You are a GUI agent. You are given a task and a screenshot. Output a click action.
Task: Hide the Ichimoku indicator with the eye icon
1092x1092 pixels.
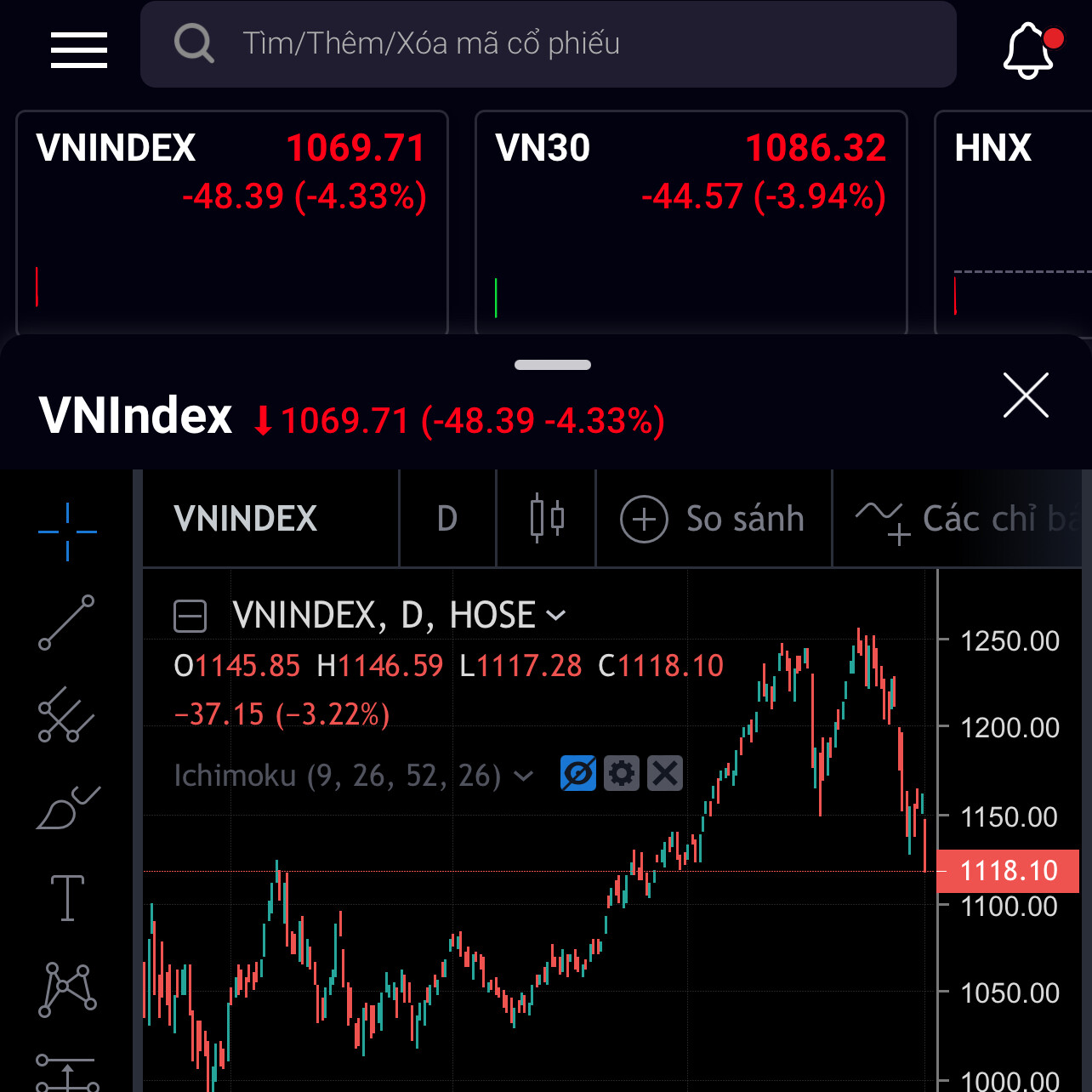(578, 774)
